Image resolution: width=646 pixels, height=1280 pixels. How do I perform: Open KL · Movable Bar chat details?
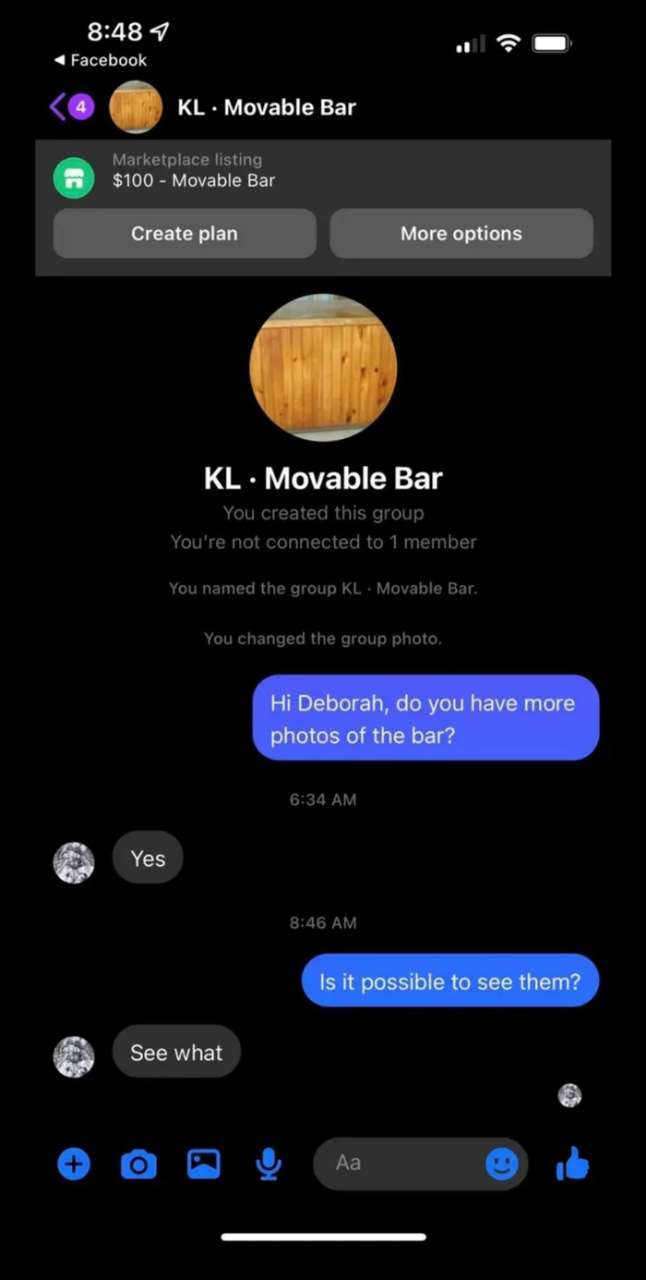266,107
